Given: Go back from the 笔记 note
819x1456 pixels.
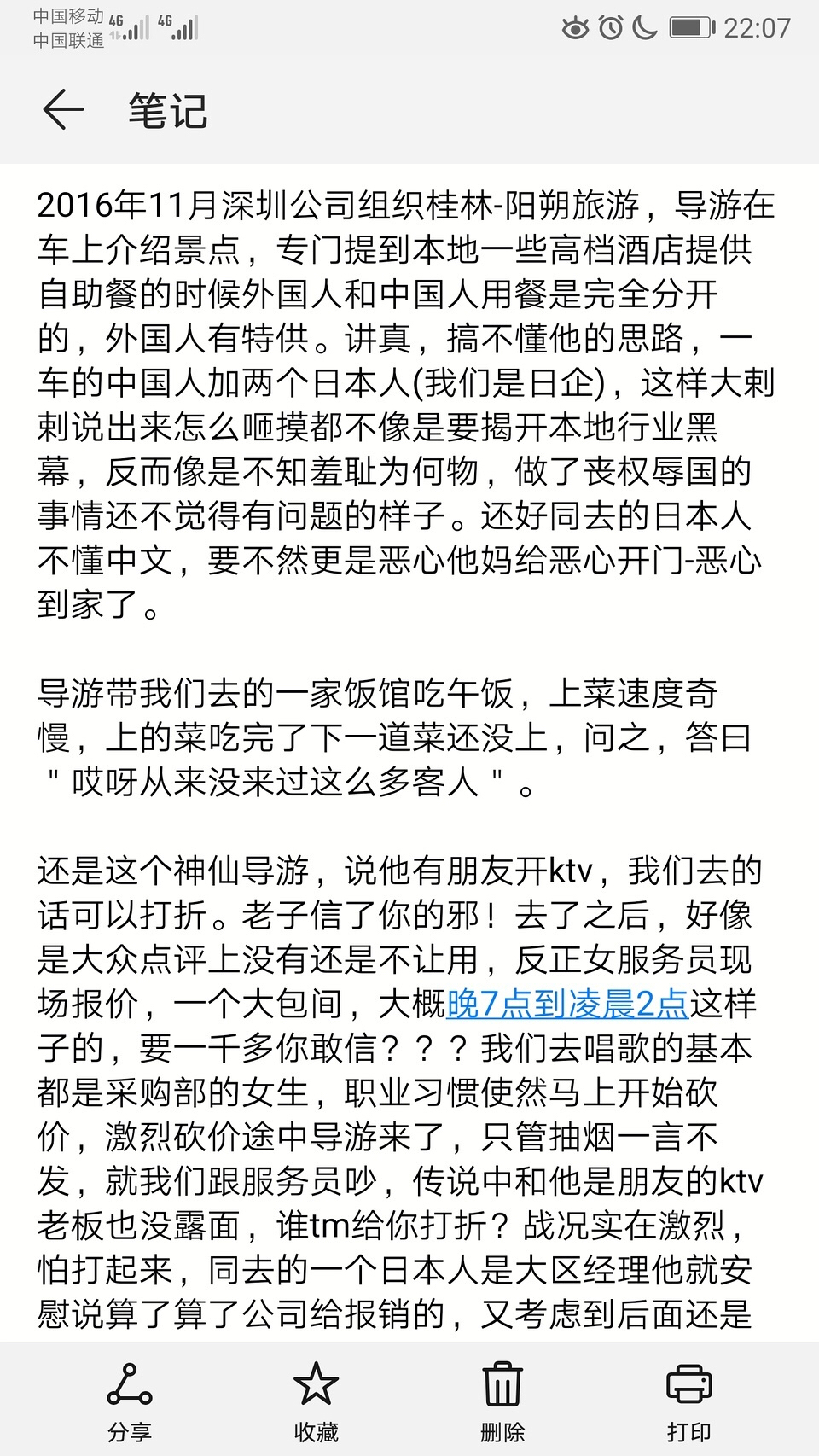Looking at the screenshot, I should click(x=63, y=111).
